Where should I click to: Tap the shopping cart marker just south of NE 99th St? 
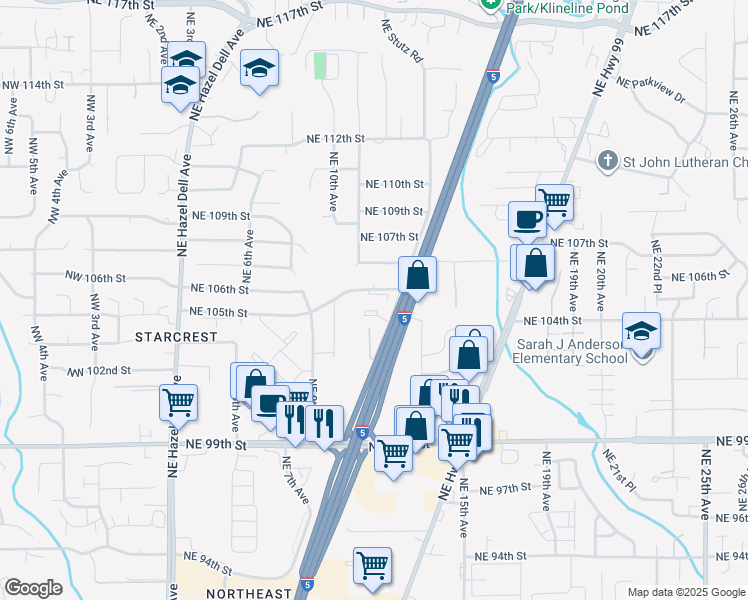(x=394, y=457)
